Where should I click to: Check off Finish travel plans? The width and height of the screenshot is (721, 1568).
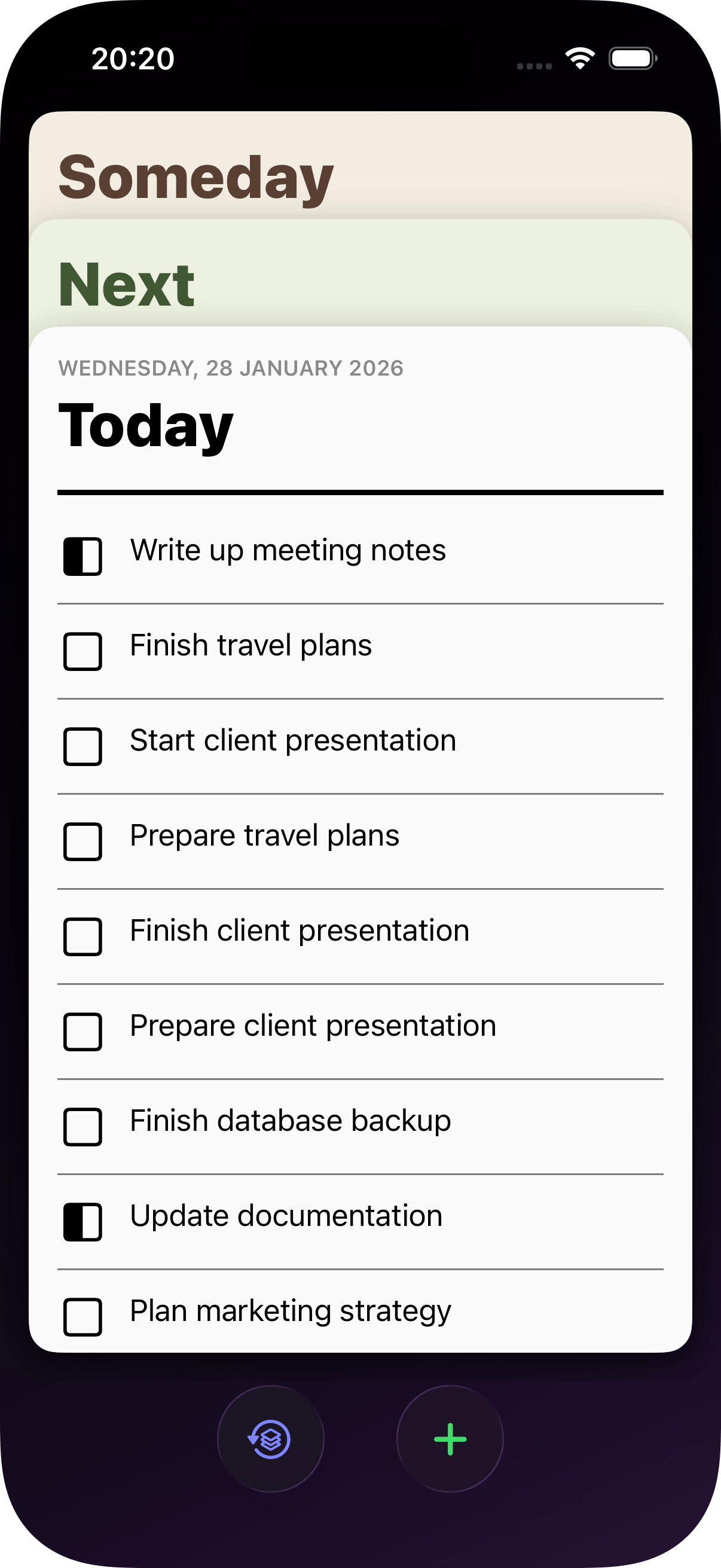click(83, 651)
